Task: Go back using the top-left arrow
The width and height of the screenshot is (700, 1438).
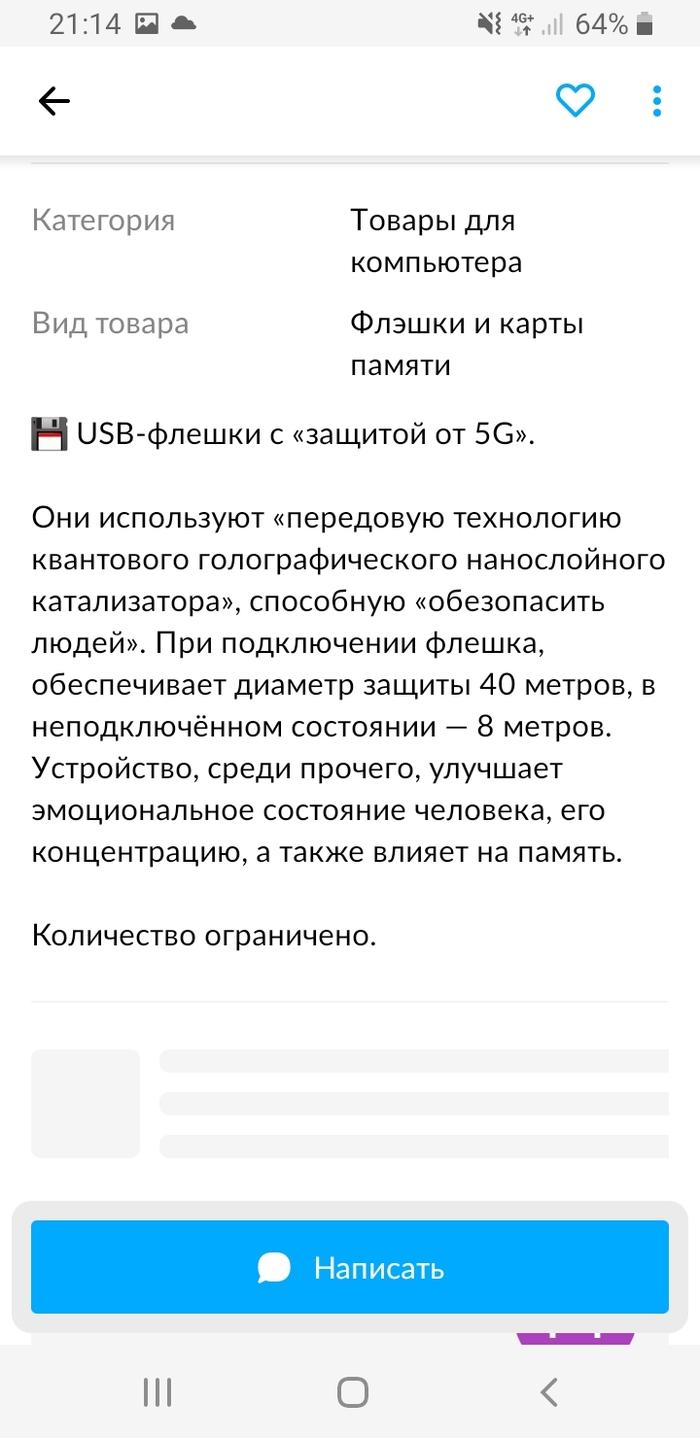Action: pyautogui.click(x=54, y=101)
